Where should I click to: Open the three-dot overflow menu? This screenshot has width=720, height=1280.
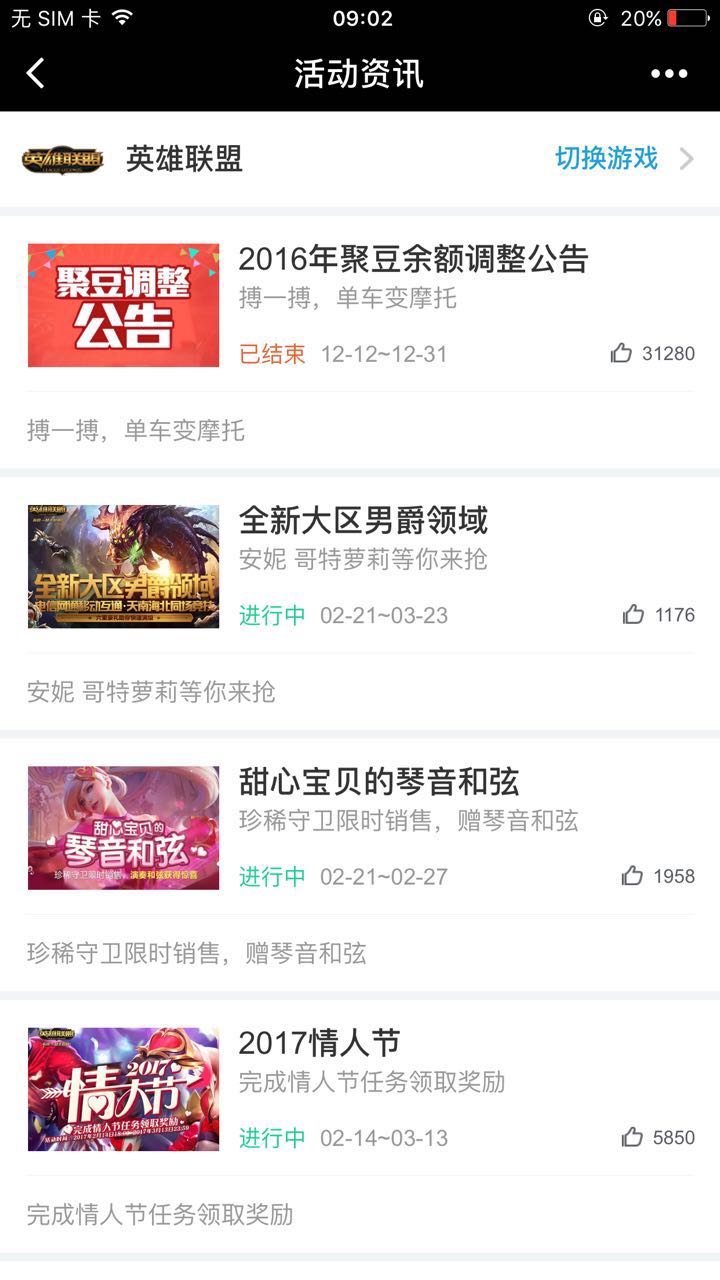pyautogui.click(x=669, y=74)
